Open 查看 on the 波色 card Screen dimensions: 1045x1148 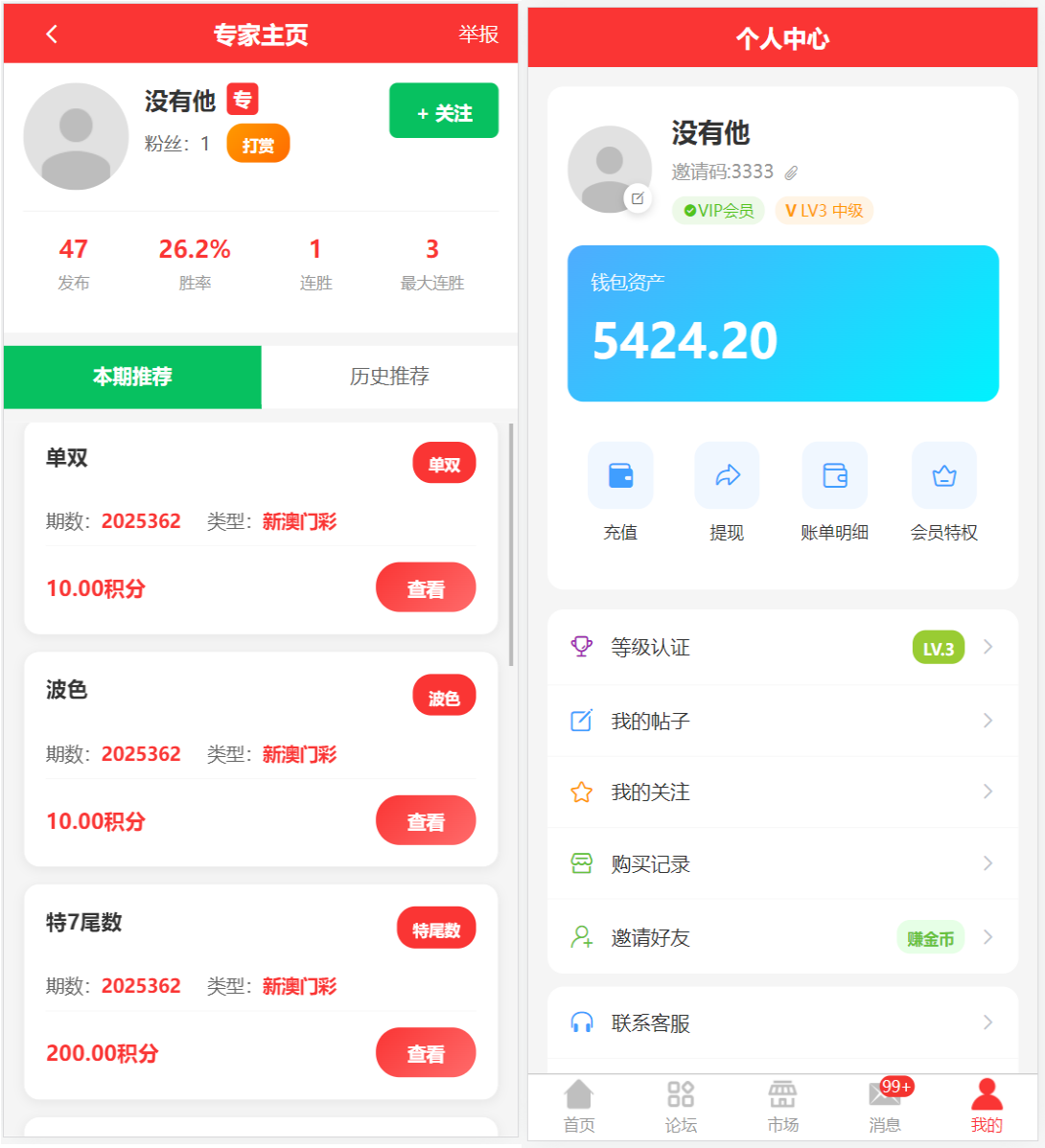coord(425,820)
